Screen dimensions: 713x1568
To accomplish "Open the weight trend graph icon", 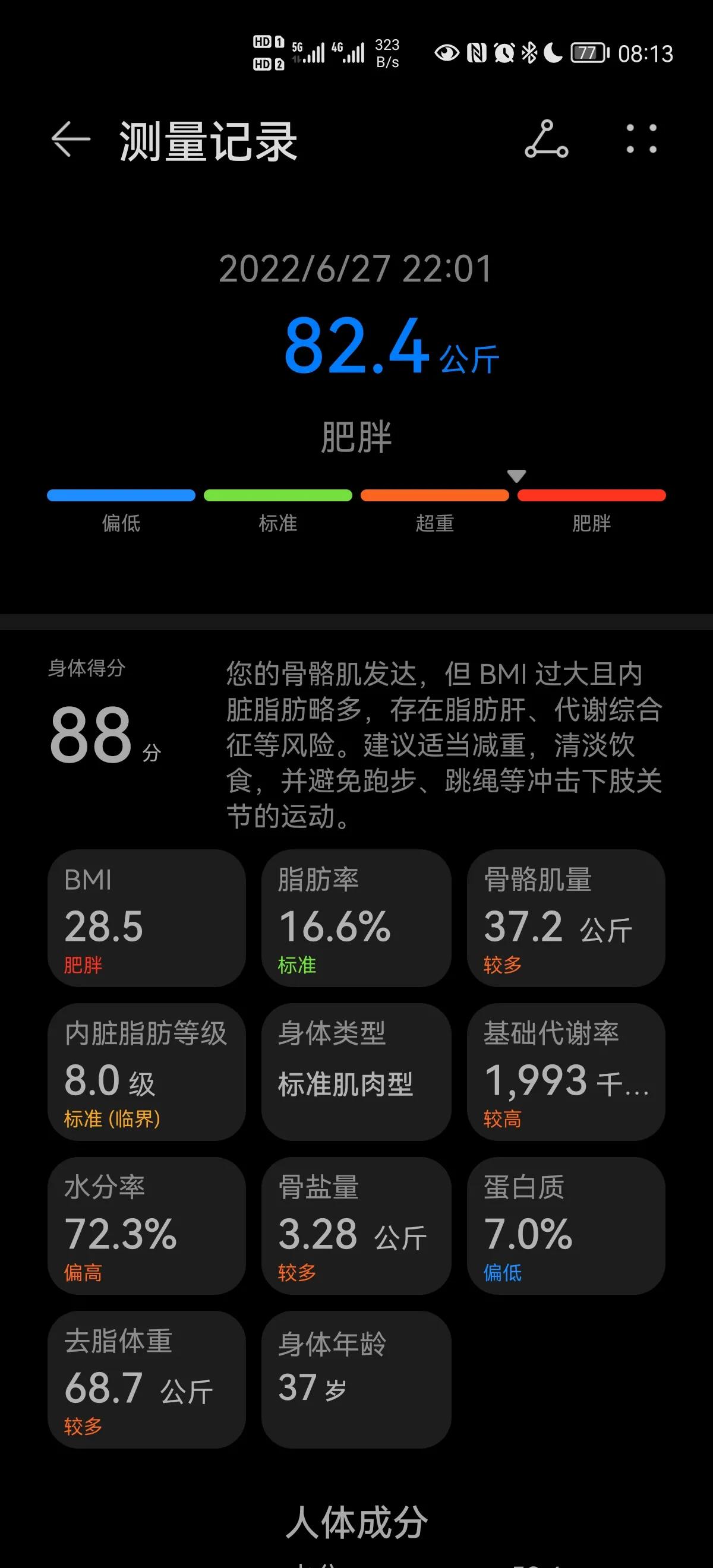I will (545, 140).
